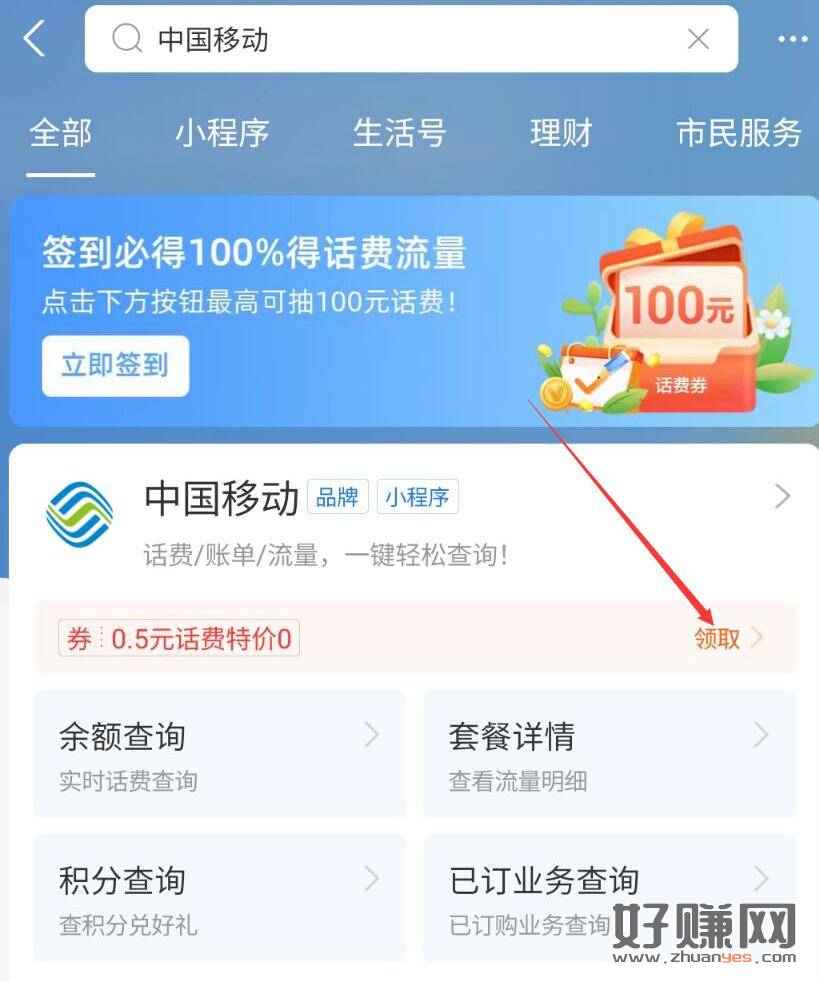Open the three-dot overflow menu
Screen dimensions: 819x981
(792, 40)
